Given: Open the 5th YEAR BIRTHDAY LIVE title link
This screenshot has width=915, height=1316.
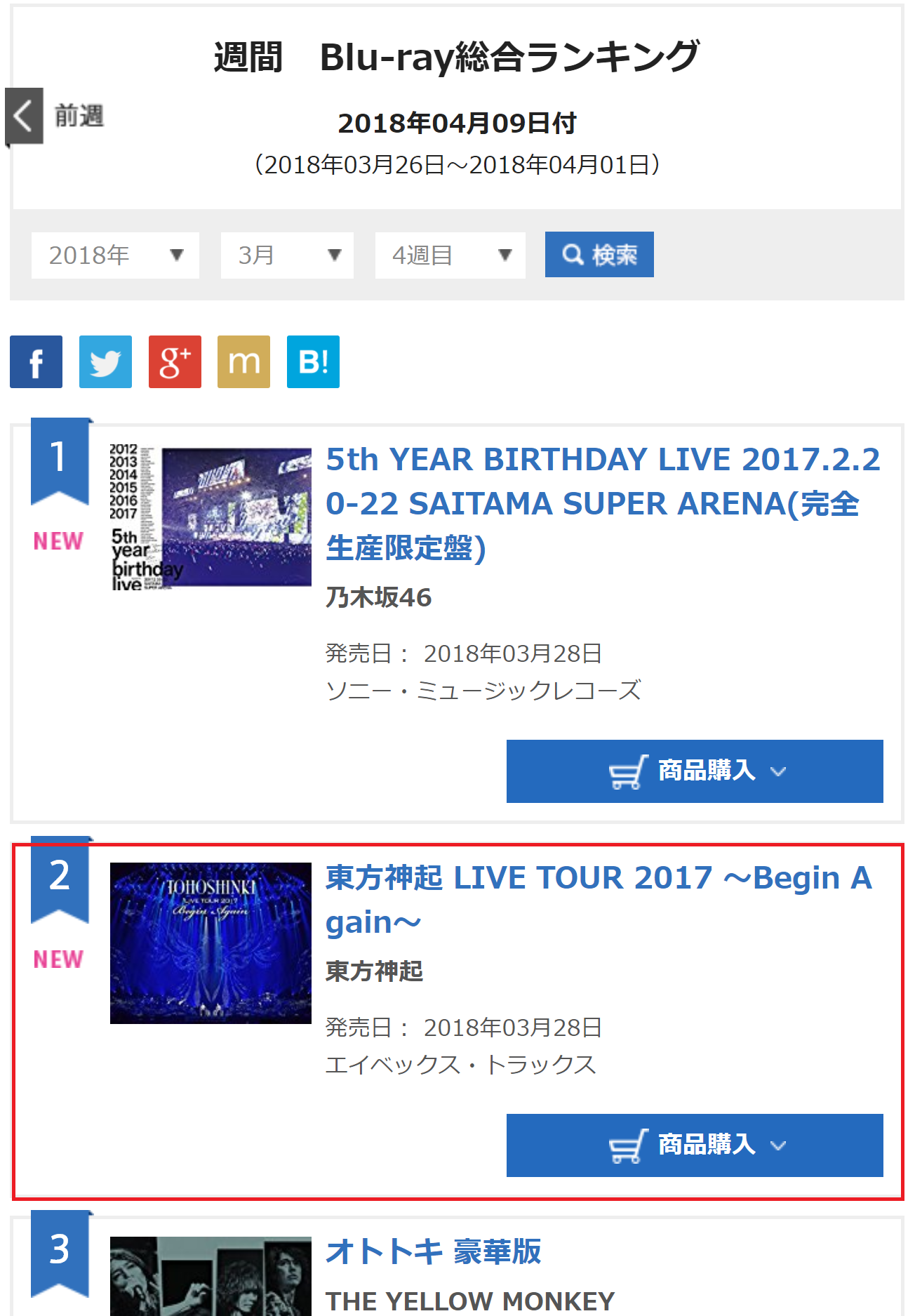Looking at the screenshot, I should tap(602, 503).
